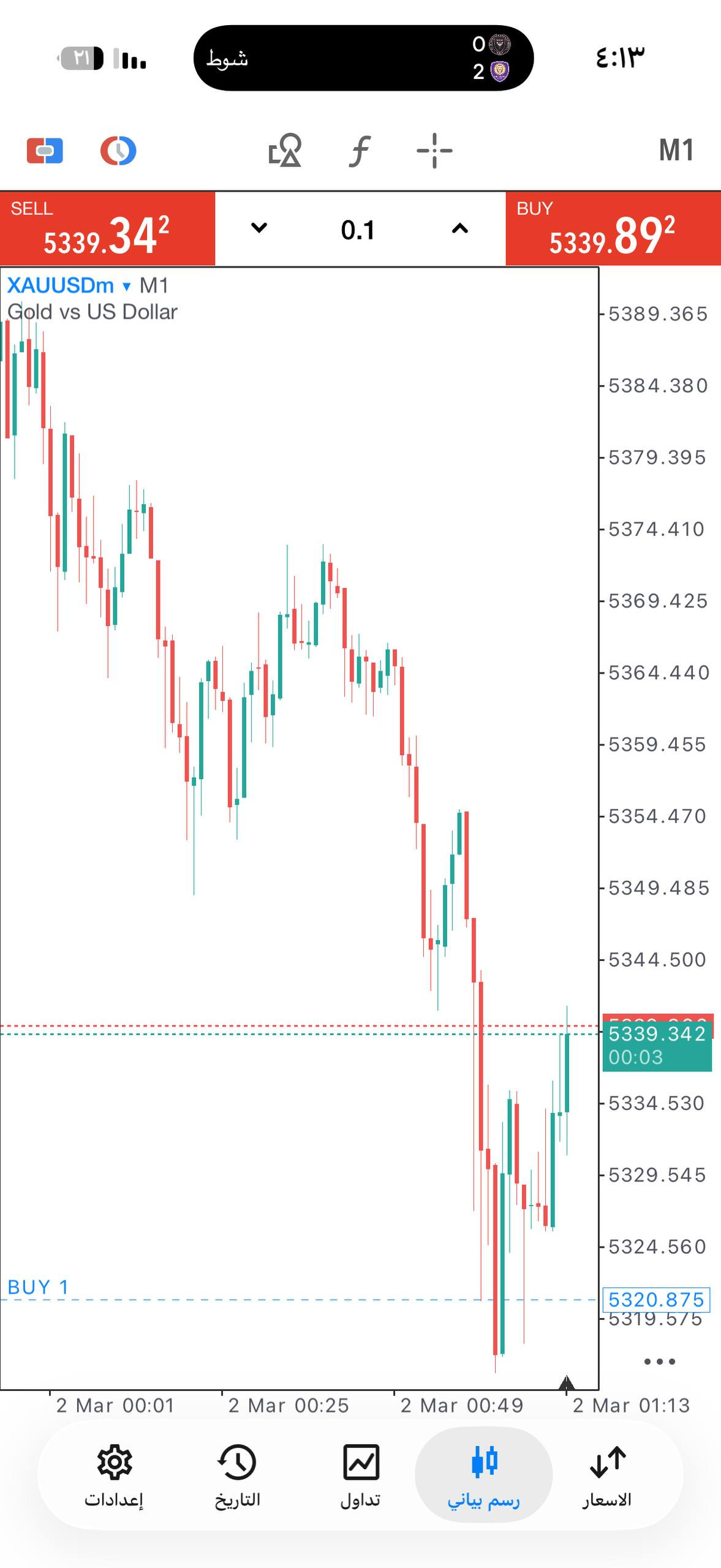Enable the crosshair tool
721x1568 pixels.
pos(434,150)
